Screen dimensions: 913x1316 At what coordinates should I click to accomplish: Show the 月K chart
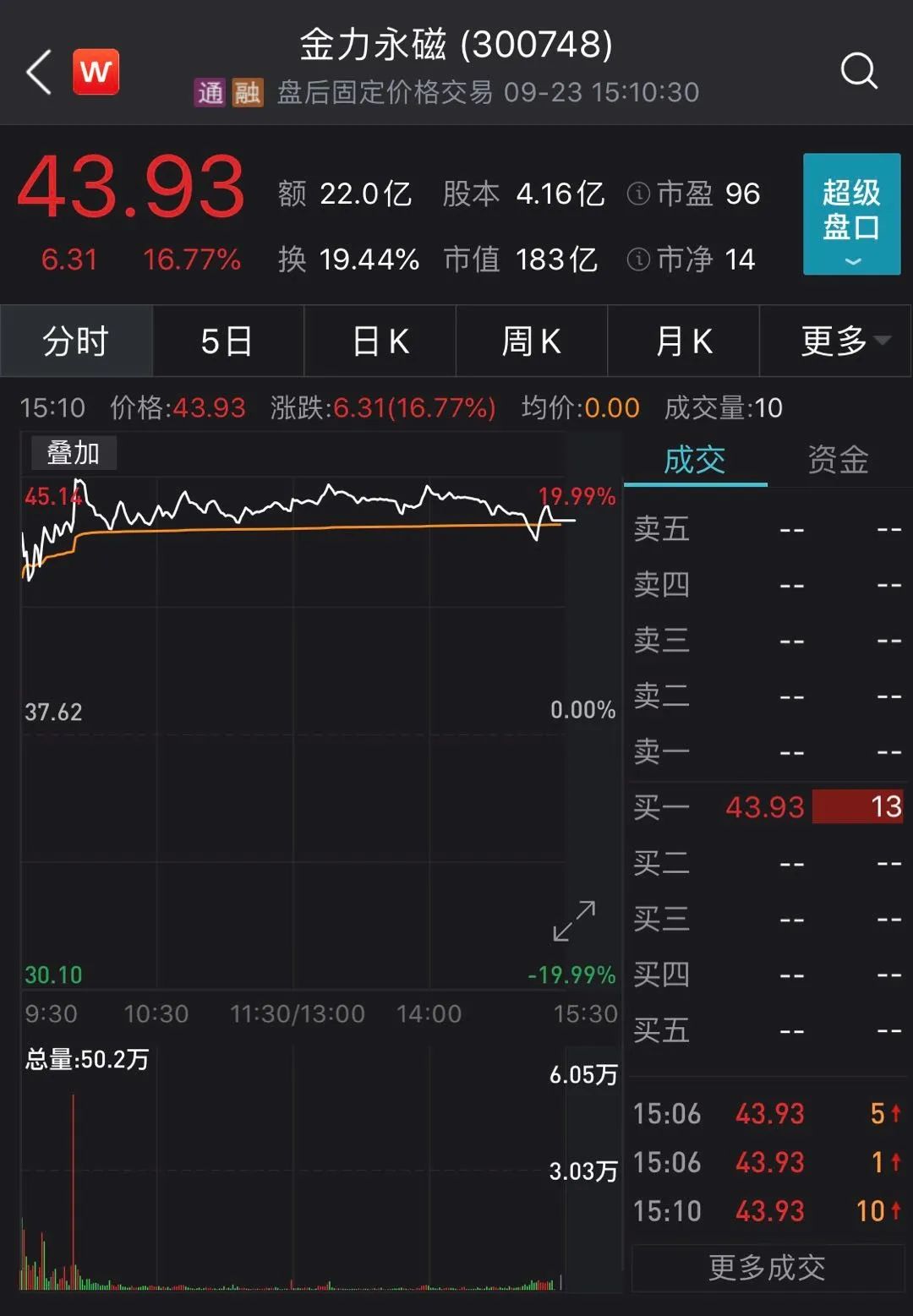coord(683,341)
